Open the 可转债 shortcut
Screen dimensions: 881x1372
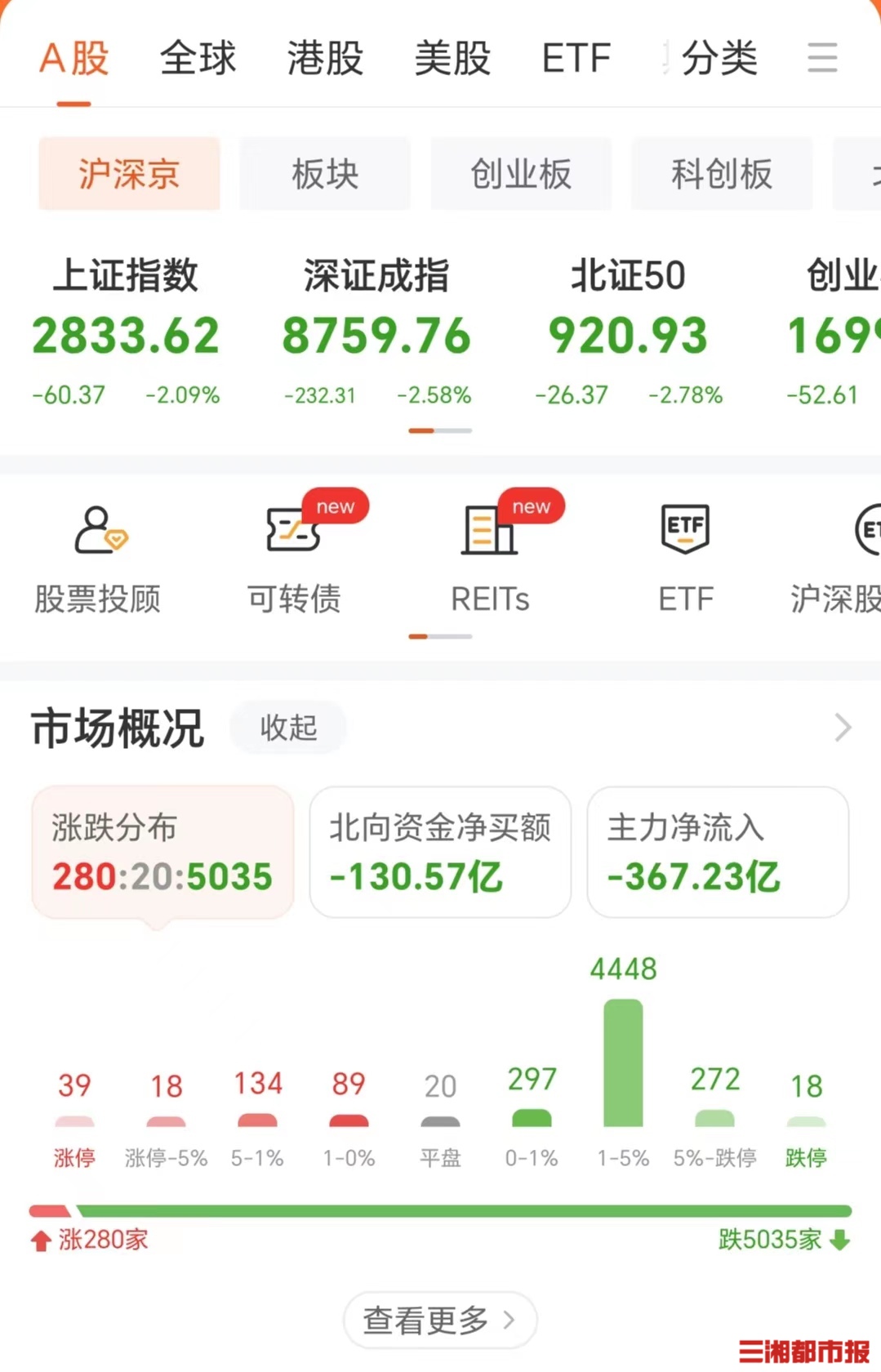click(294, 559)
